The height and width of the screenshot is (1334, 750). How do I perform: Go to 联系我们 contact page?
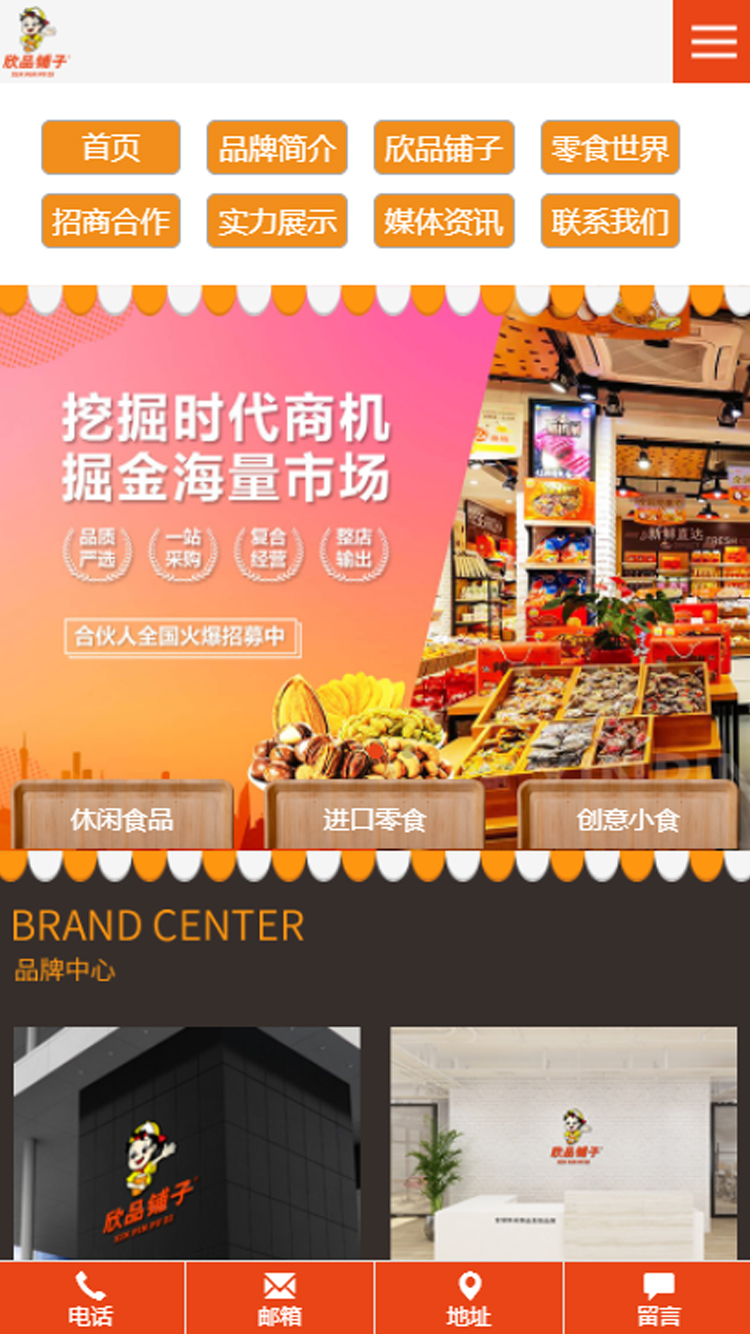point(610,221)
